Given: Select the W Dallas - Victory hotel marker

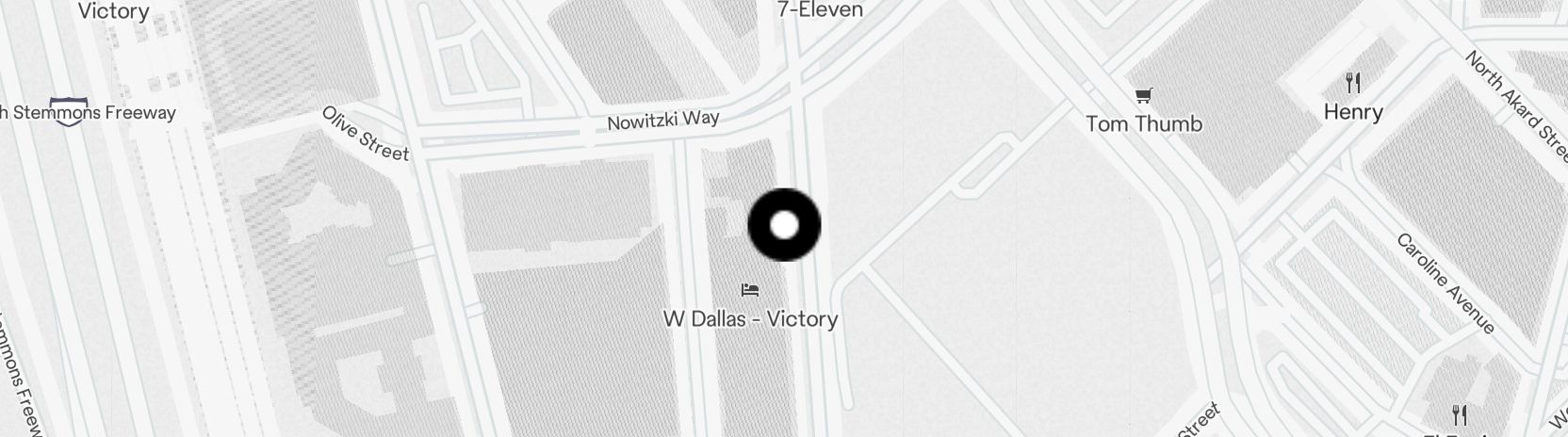Looking at the screenshot, I should (x=750, y=290).
